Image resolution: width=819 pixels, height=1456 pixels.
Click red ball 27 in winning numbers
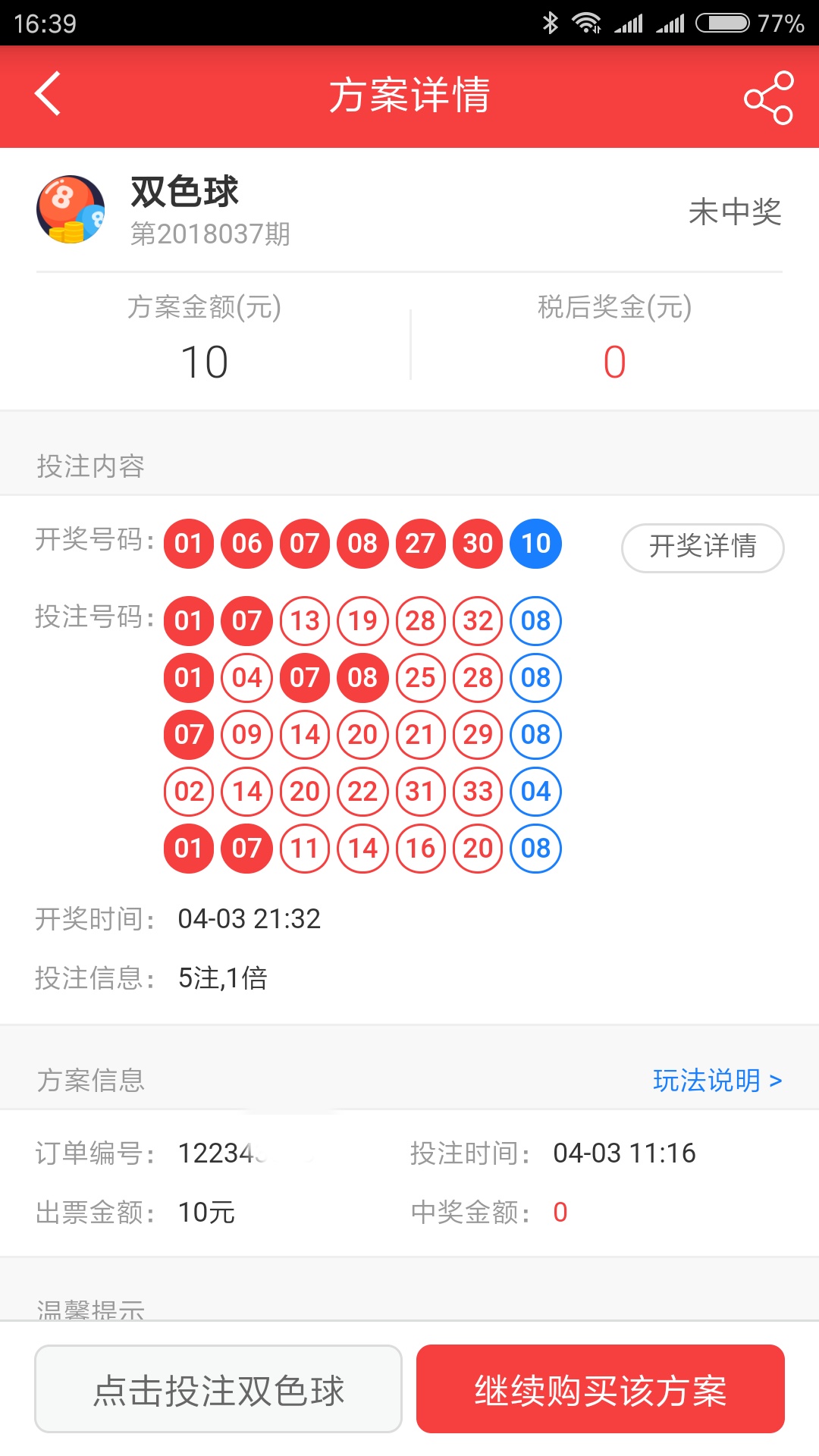pyautogui.click(x=420, y=543)
